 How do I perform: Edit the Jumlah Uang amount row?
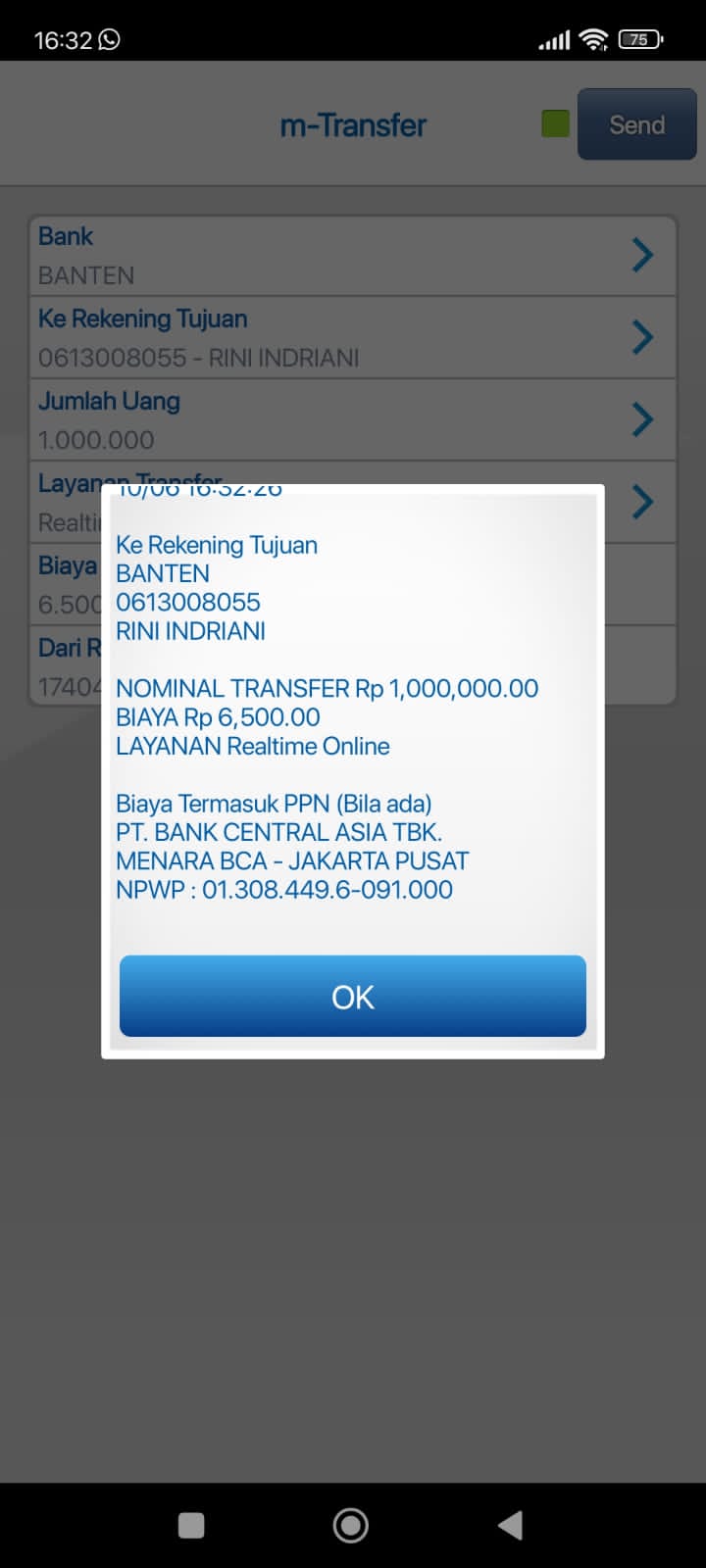tap(352, 420)
